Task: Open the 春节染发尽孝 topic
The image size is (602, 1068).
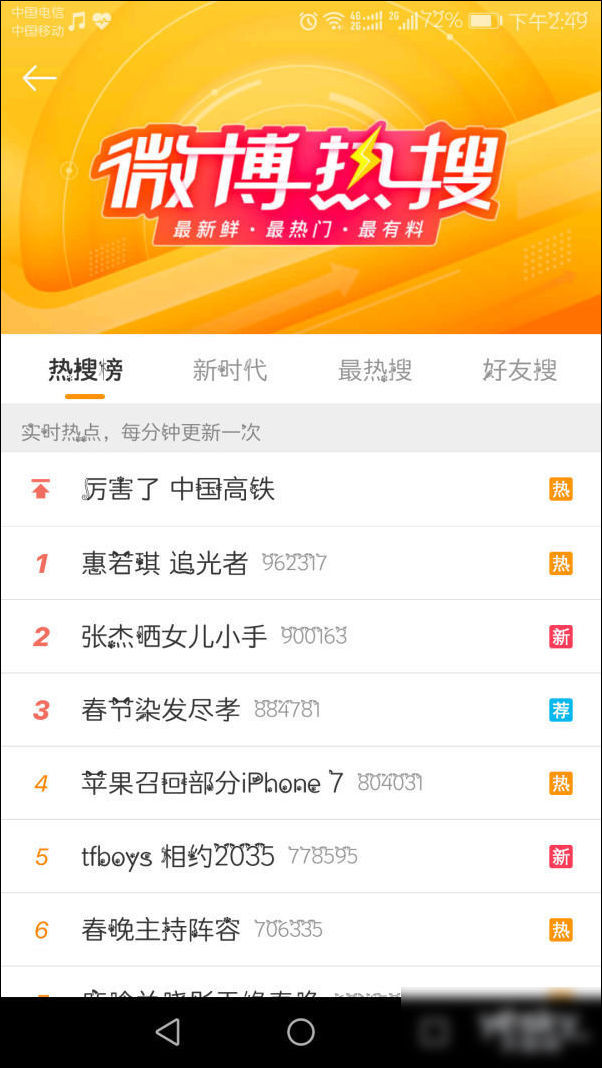Action: pos(161,710)
